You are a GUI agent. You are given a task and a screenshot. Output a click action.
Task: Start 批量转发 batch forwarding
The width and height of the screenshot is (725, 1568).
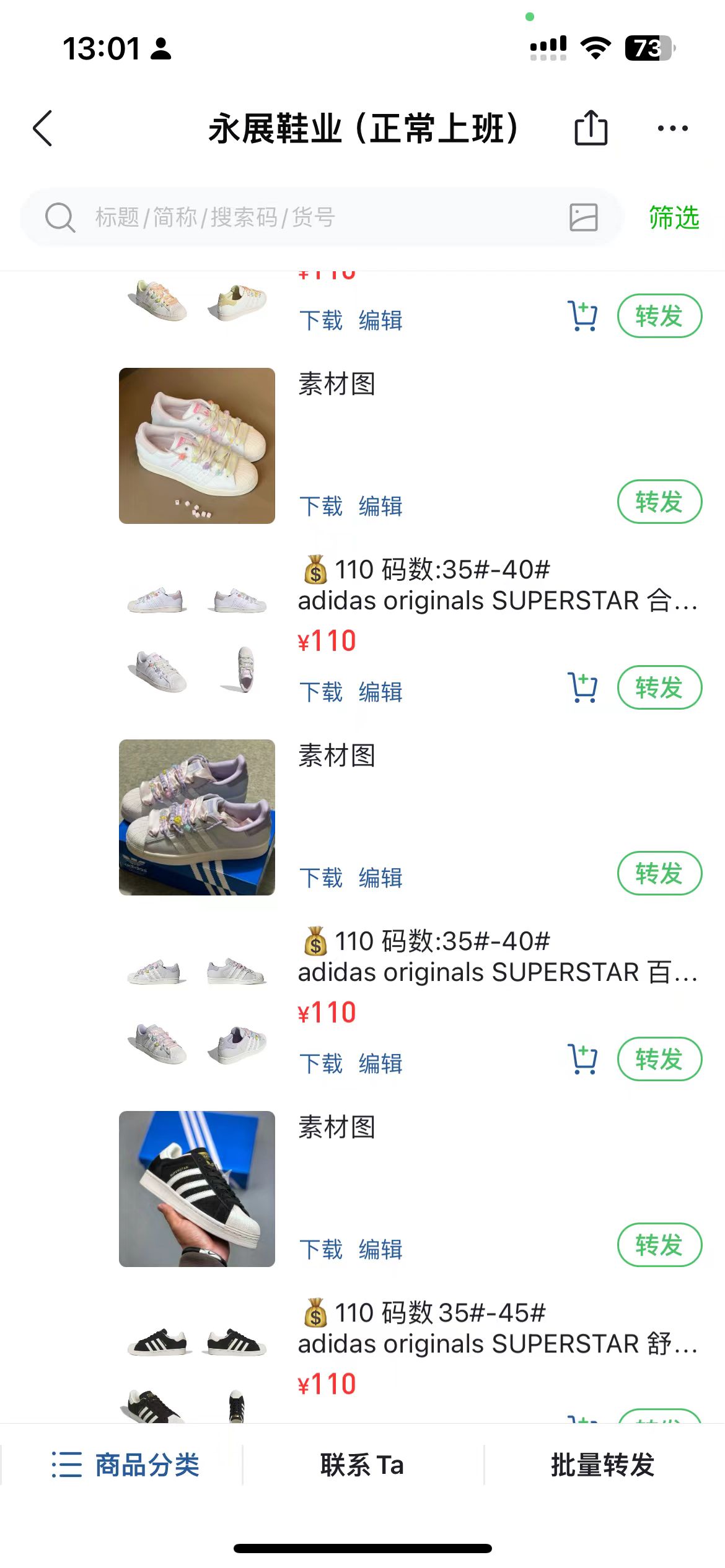603,1465
